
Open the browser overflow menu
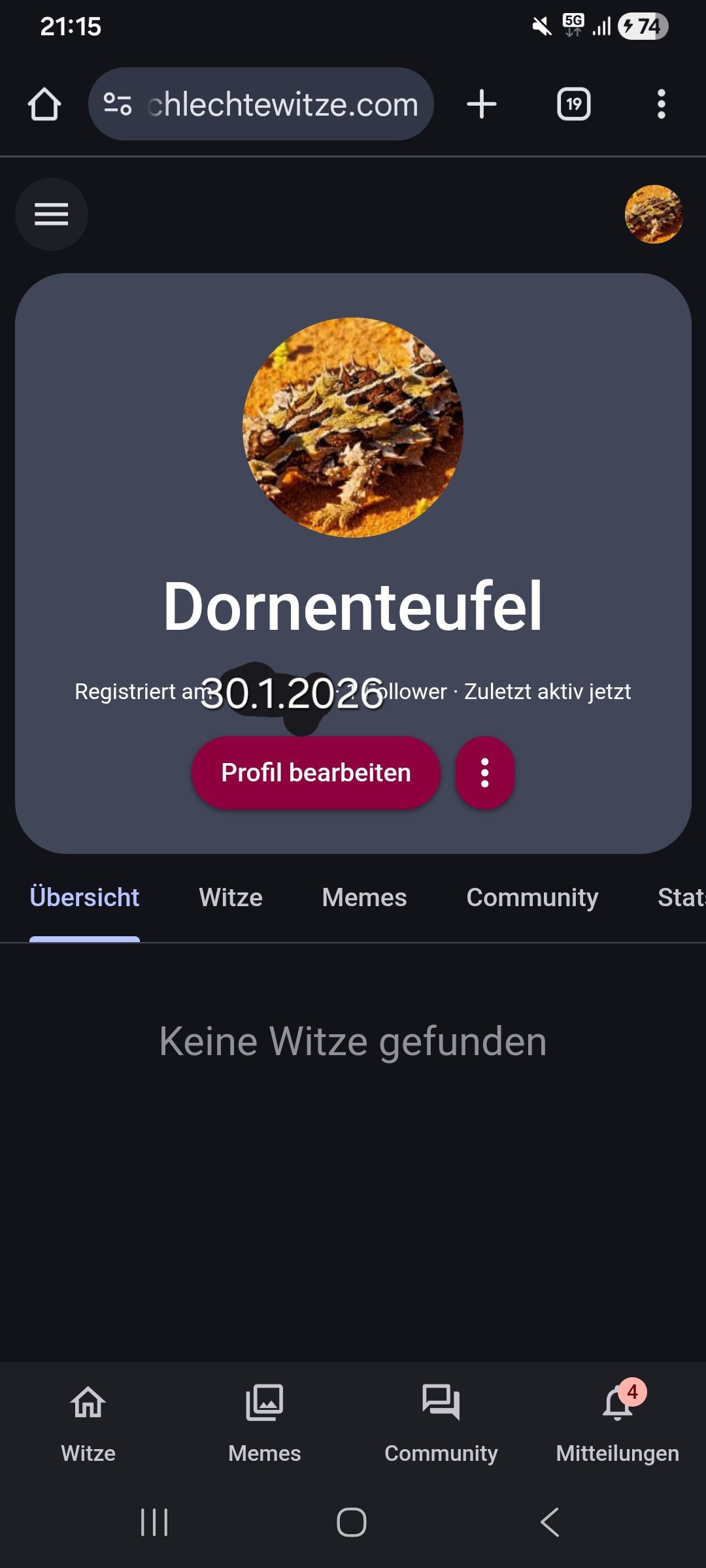click(662, 105)
